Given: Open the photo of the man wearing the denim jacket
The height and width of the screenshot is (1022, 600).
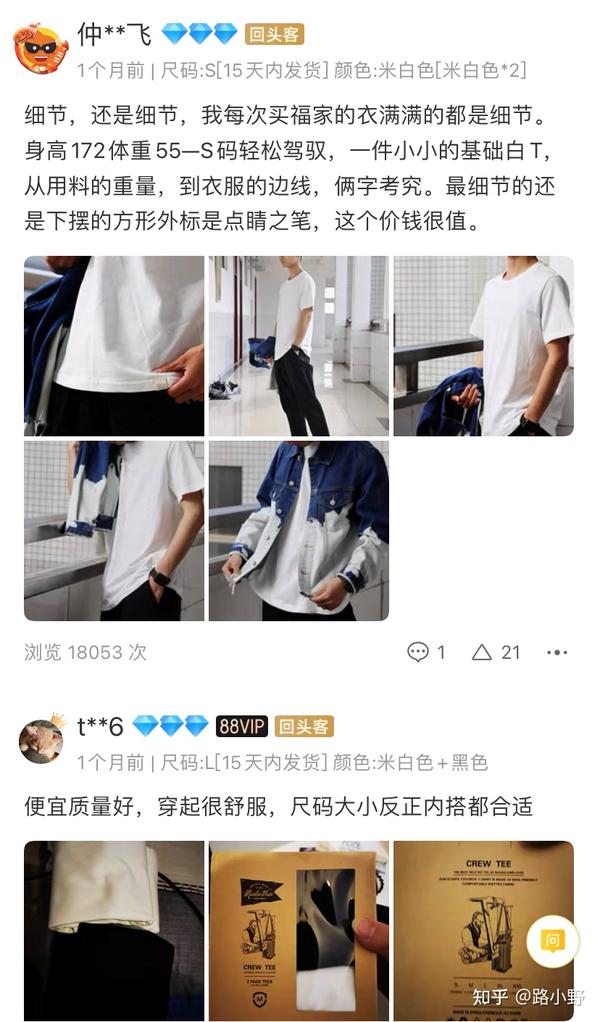Looking at the screenshot, I should tap(298, 531).
